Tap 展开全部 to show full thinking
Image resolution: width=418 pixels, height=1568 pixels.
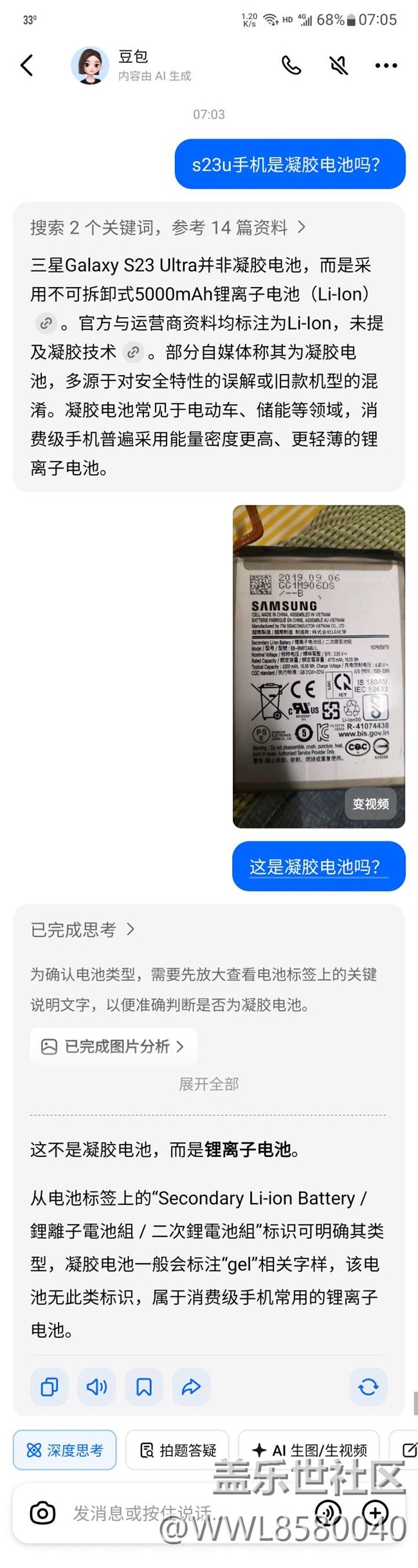pos(208,1084)
